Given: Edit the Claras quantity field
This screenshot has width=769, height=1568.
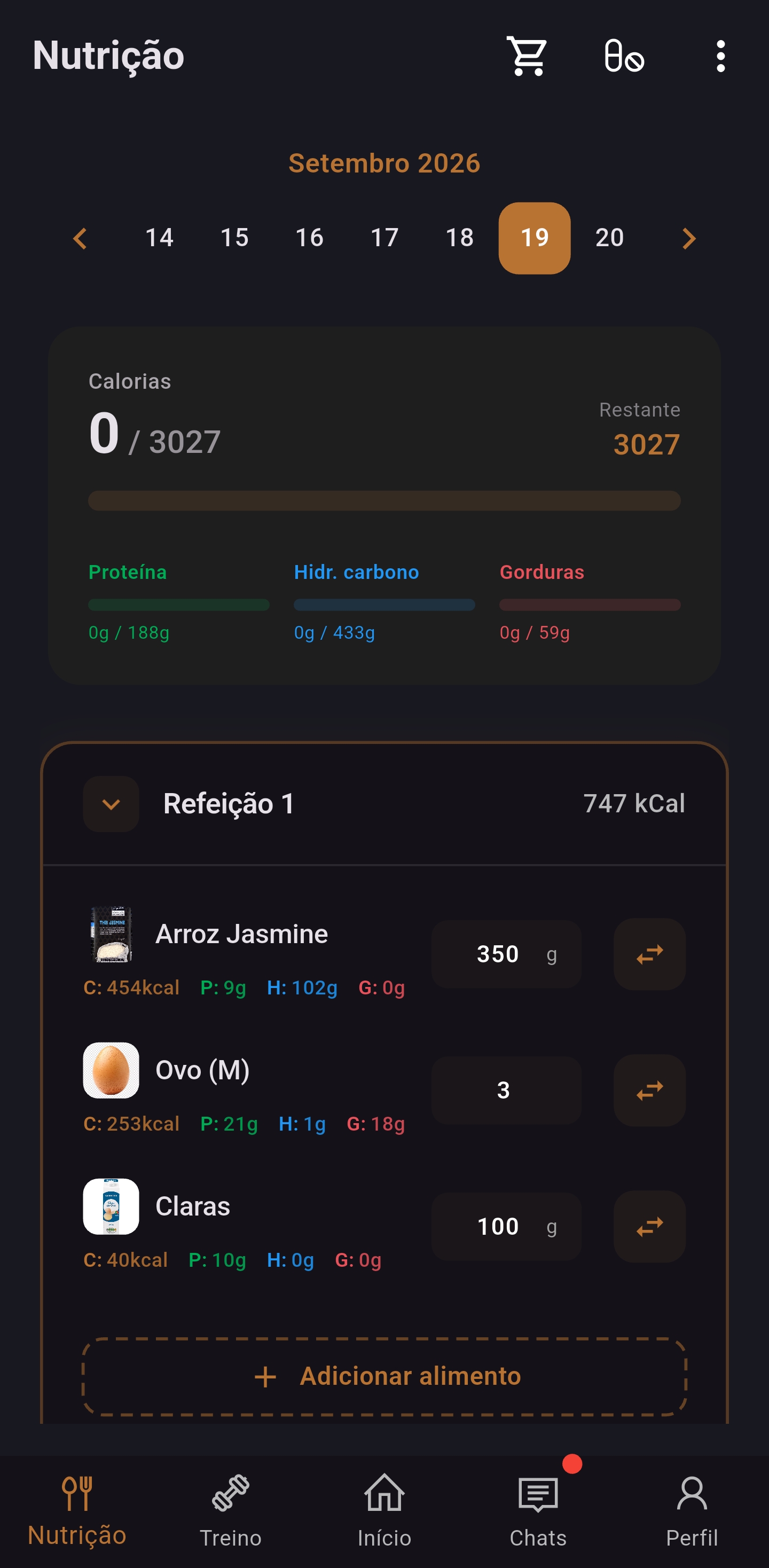Looking at the screenshot, I should [x=507, y=1227].
